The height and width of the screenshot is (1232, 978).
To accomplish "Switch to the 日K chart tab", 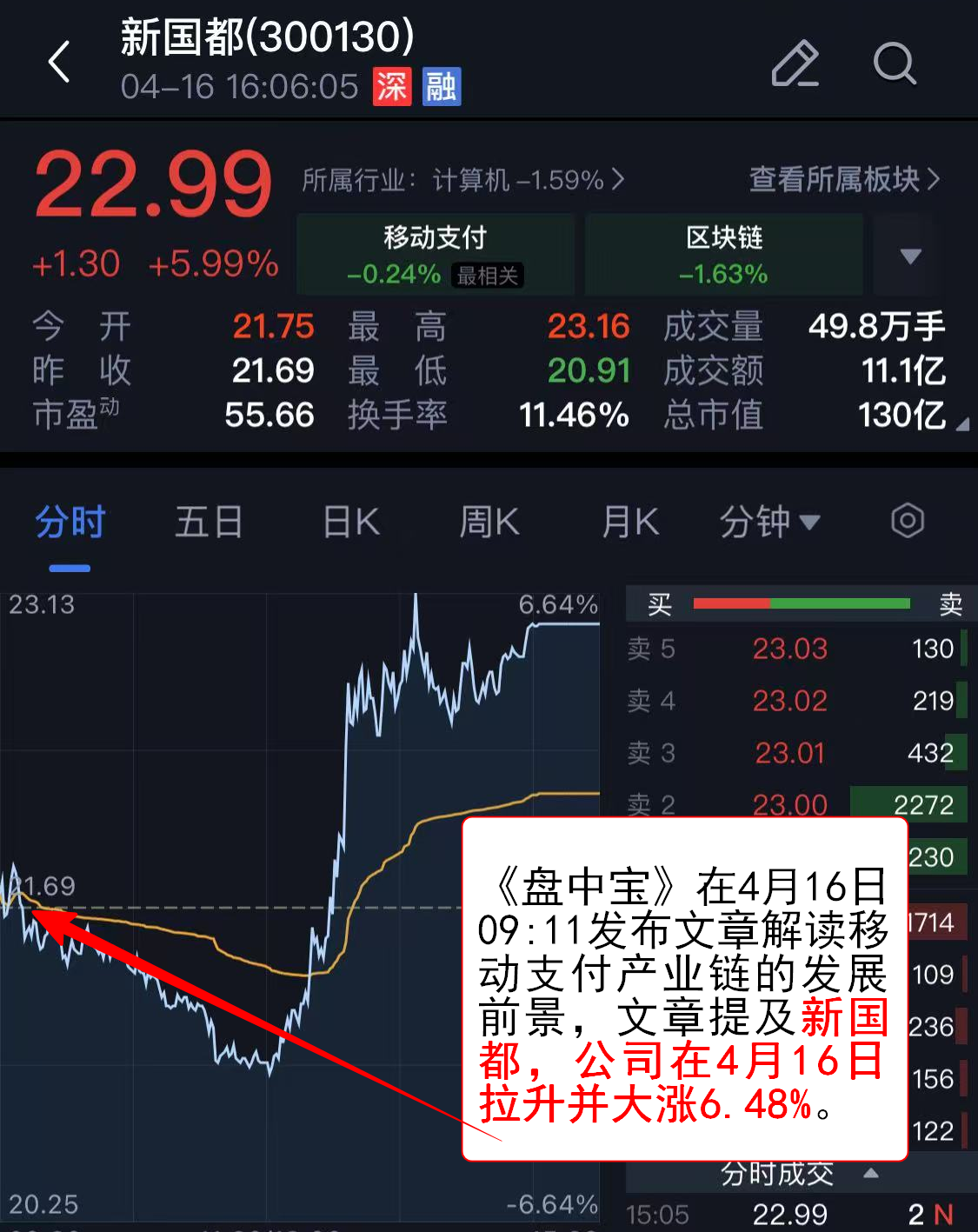I will point(351,523).
